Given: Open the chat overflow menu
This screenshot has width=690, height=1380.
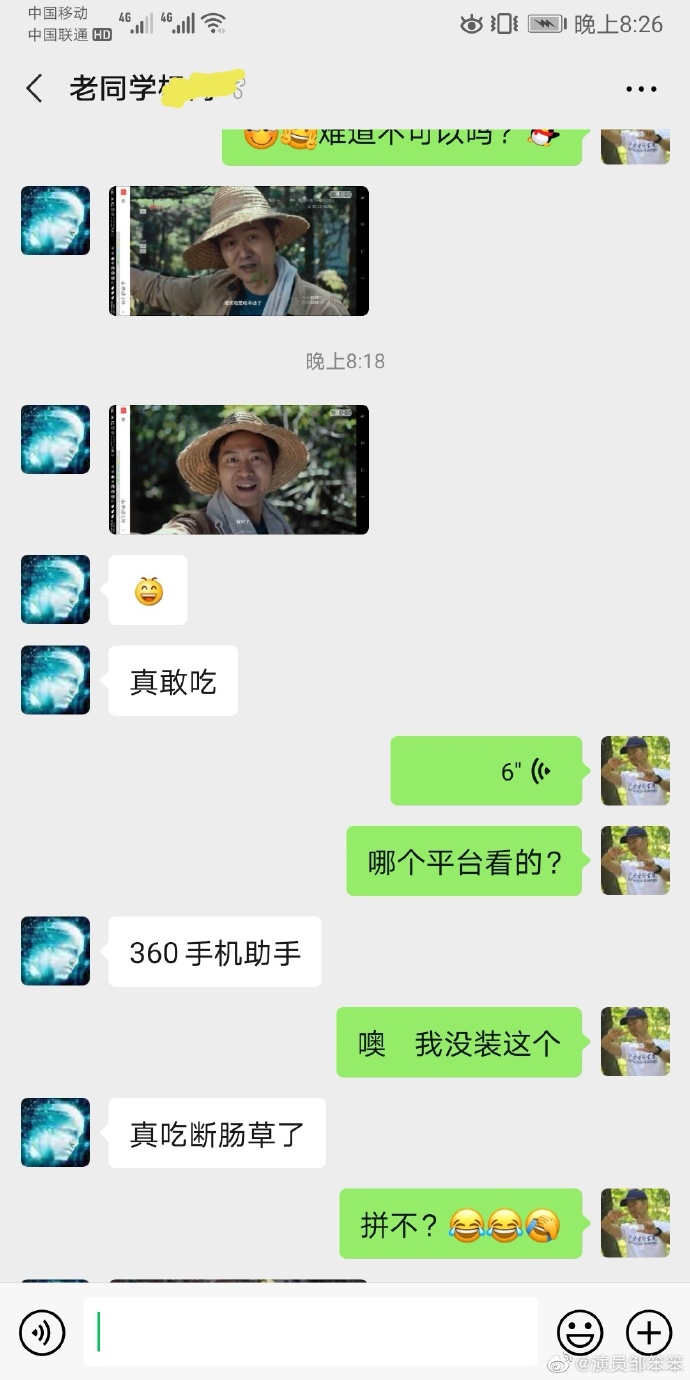Looking at the screenshot, I should pyautogui.click(x=641, y=89).
